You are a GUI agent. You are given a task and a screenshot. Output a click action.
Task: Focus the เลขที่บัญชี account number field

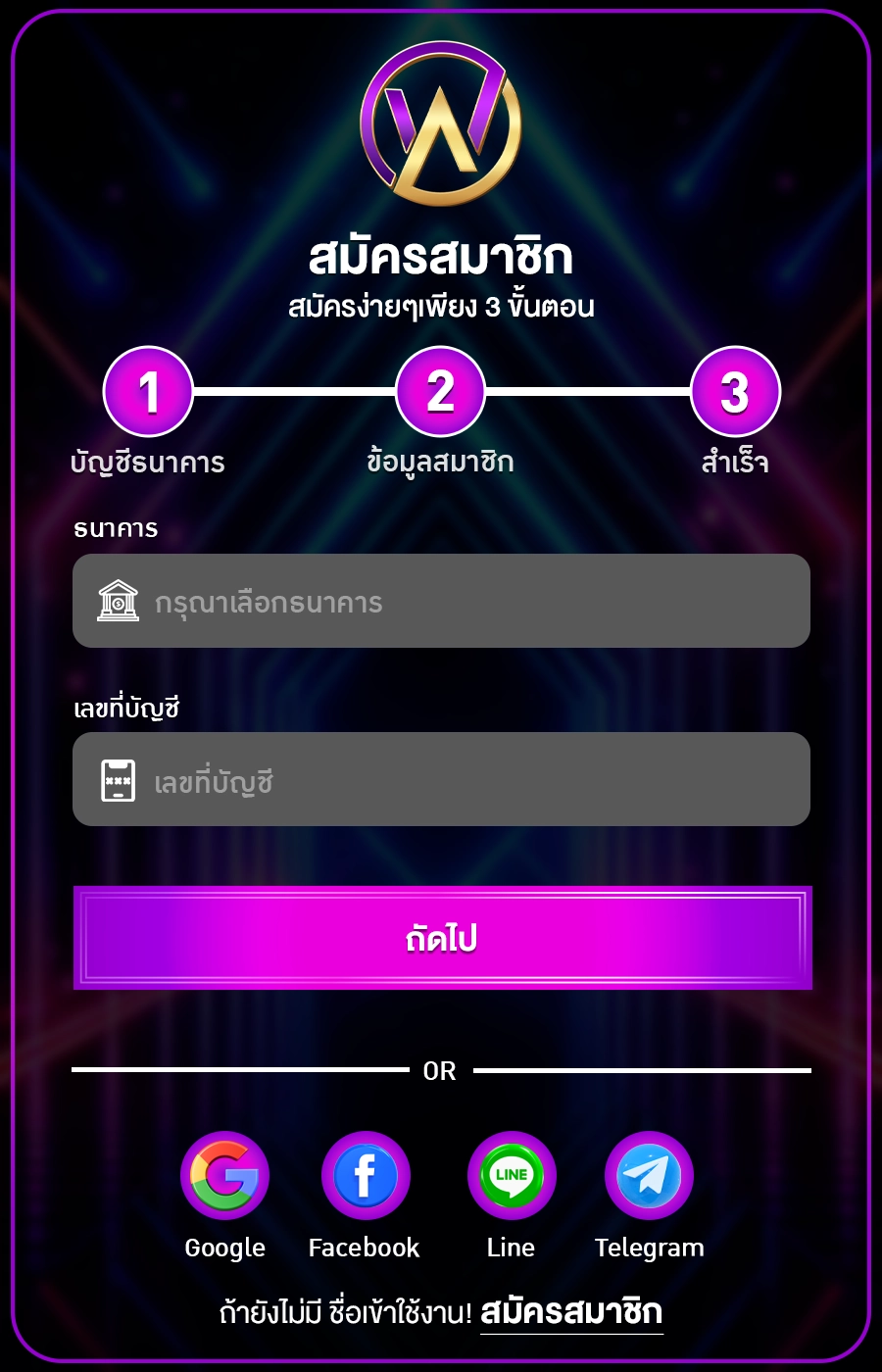(441, 779)
